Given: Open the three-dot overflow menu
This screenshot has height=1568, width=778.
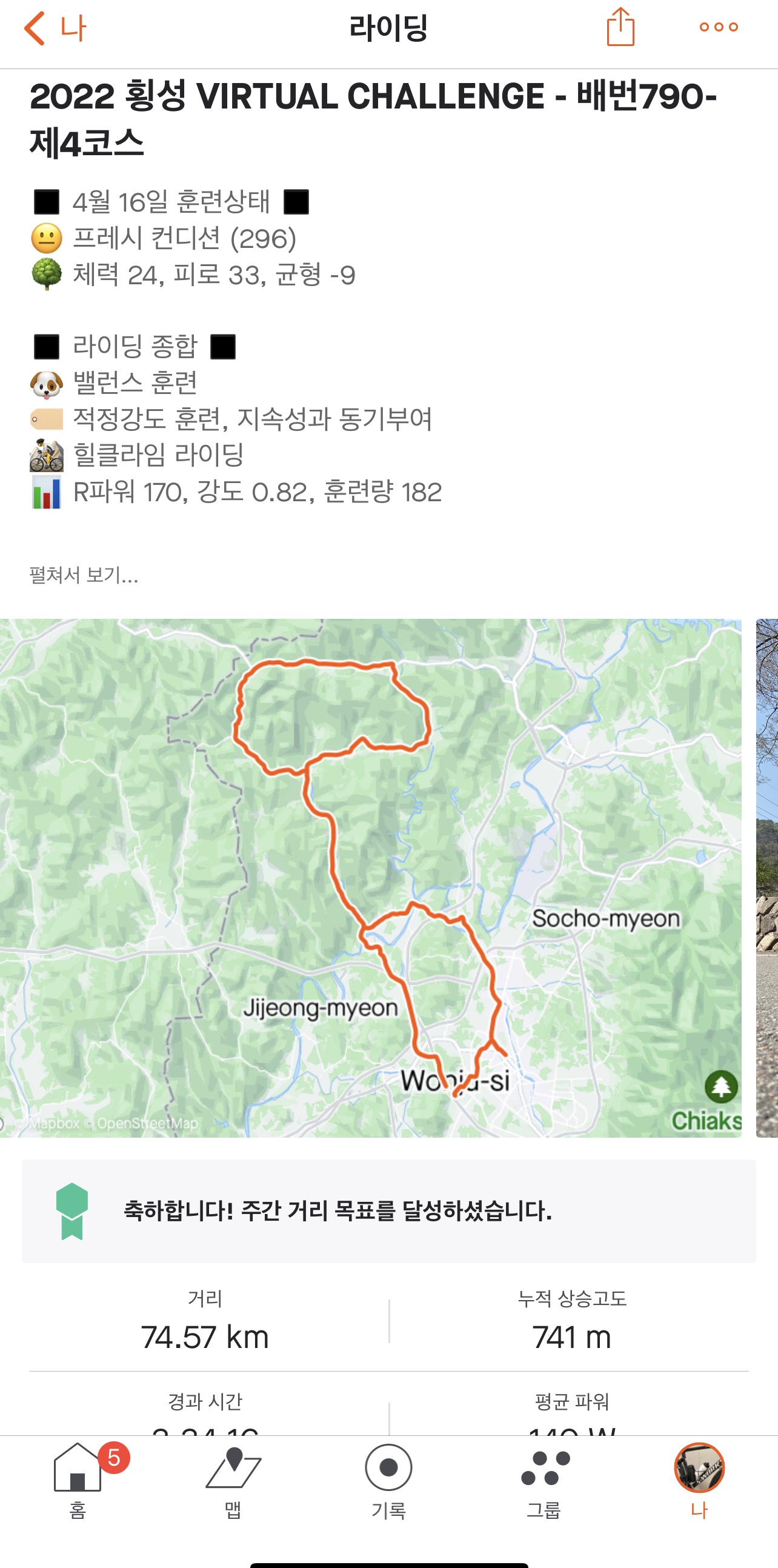Looking at the screenshot, I should click(718, 27).
